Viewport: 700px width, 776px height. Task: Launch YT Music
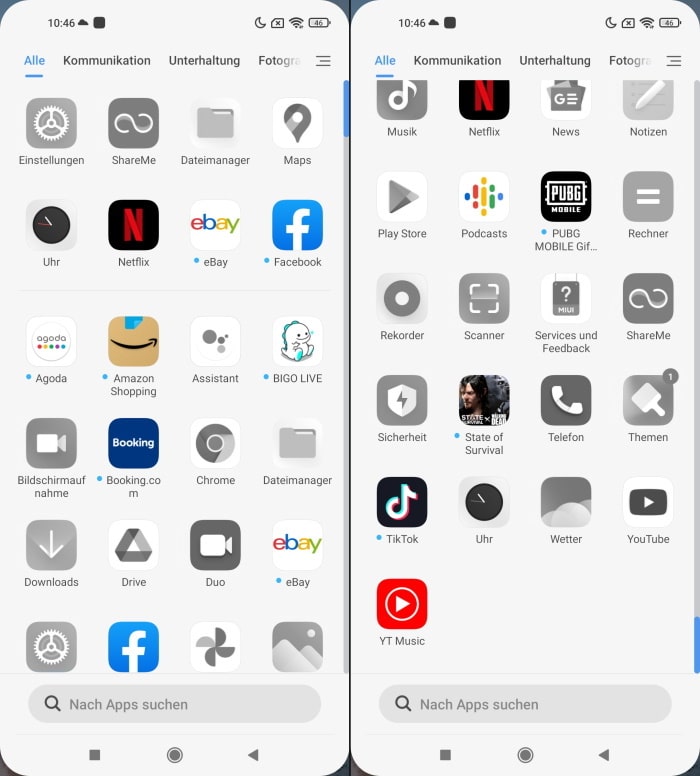[402, 605]
